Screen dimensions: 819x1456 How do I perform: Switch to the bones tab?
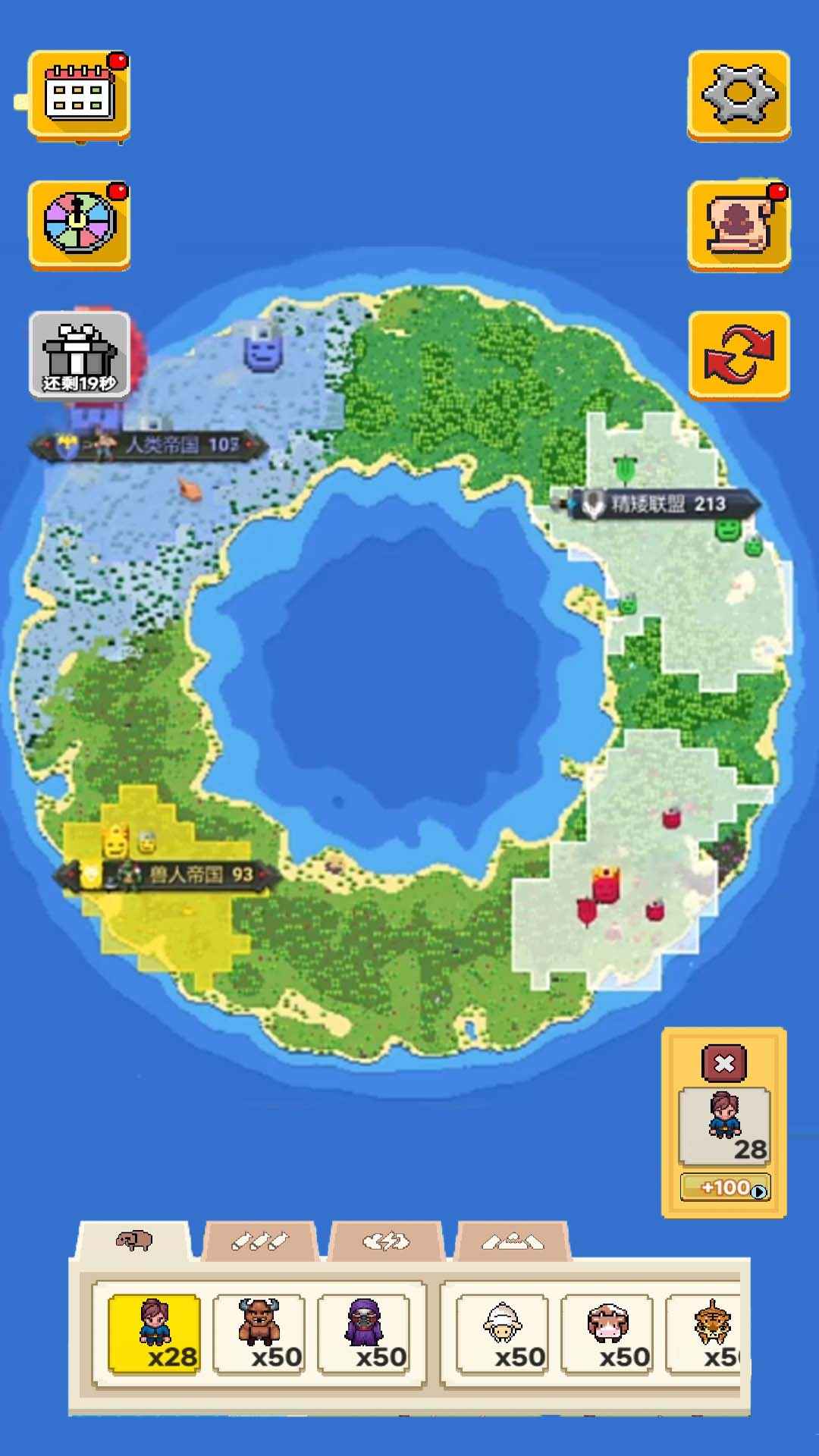pyautogui.click(x=260, y=1241)
